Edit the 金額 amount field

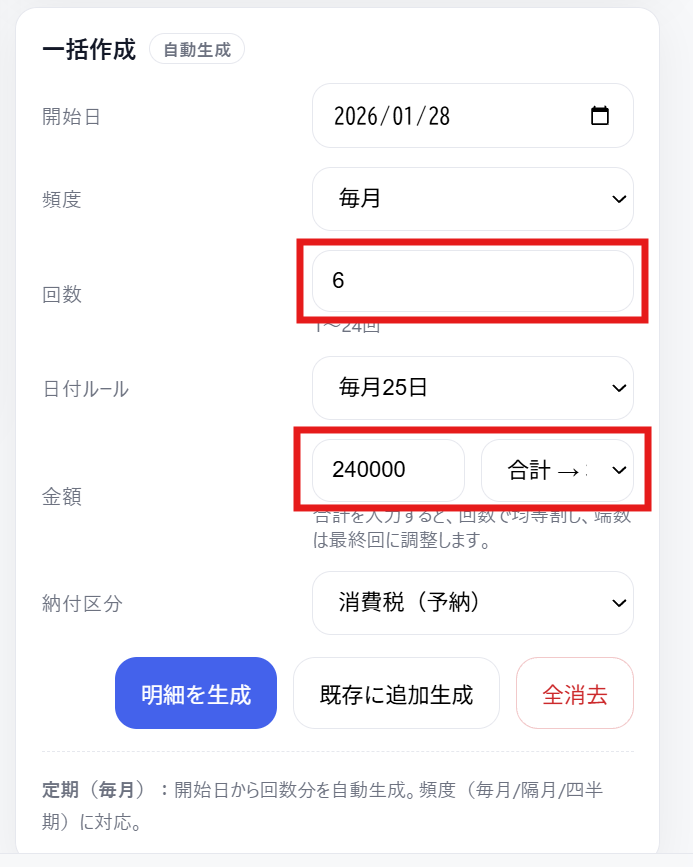pyautogui.click(x=388, y=470)
